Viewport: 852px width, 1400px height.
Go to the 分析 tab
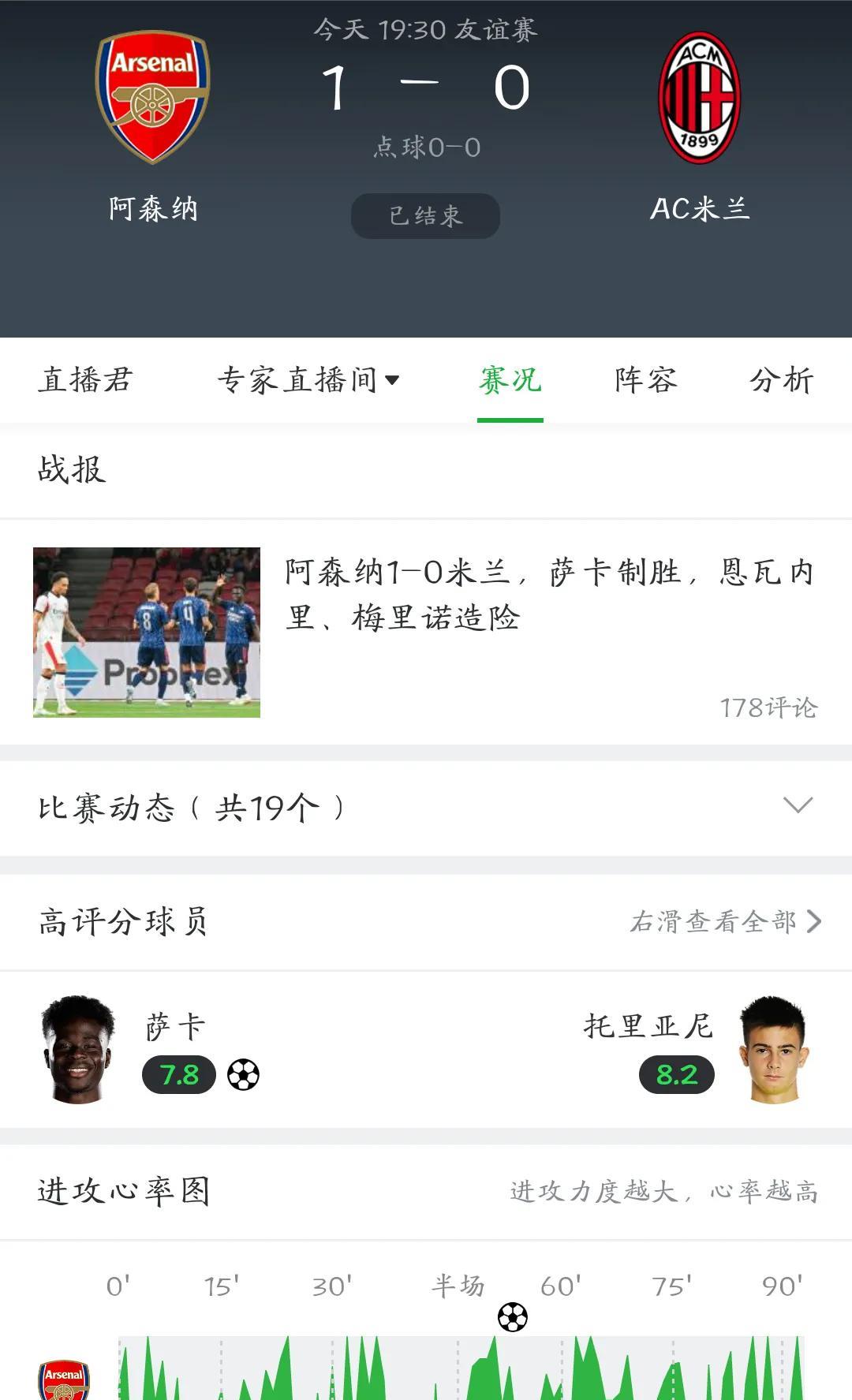click(781, 380)
